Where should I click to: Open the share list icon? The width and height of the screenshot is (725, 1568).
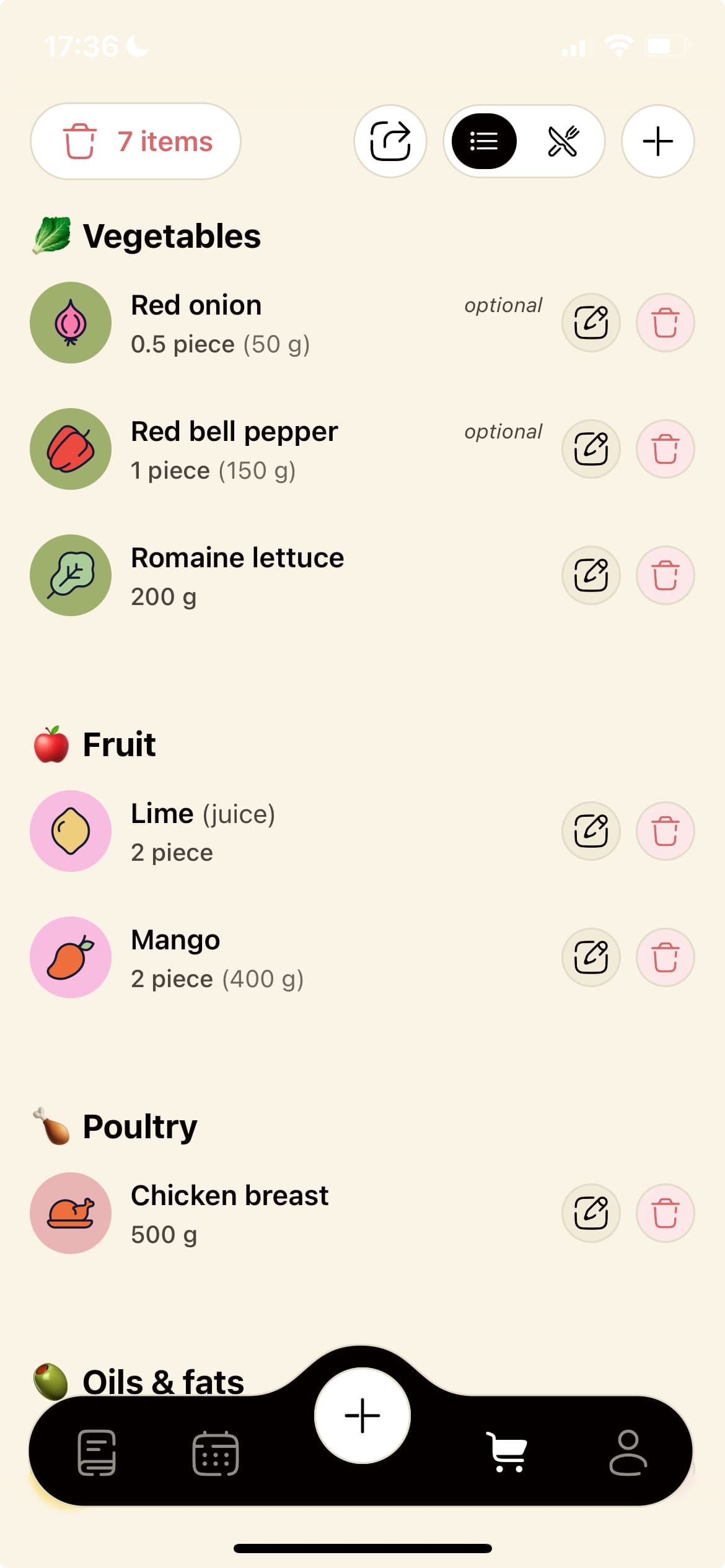[x=390, y=141]
